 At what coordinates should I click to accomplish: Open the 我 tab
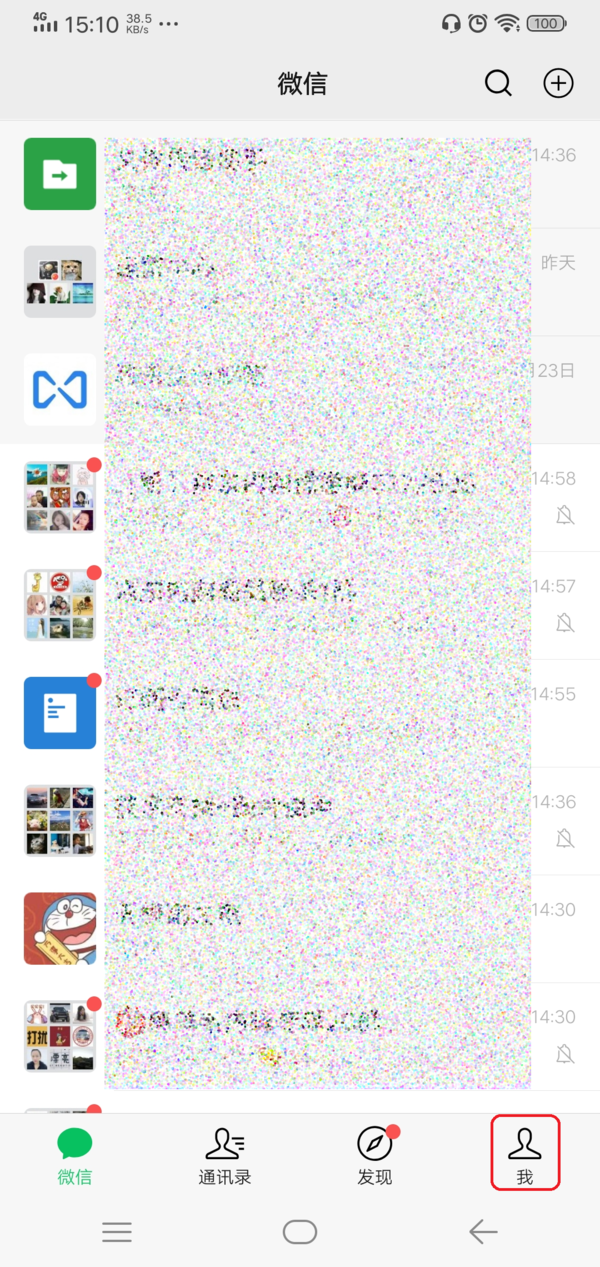tap(525, 1153)
